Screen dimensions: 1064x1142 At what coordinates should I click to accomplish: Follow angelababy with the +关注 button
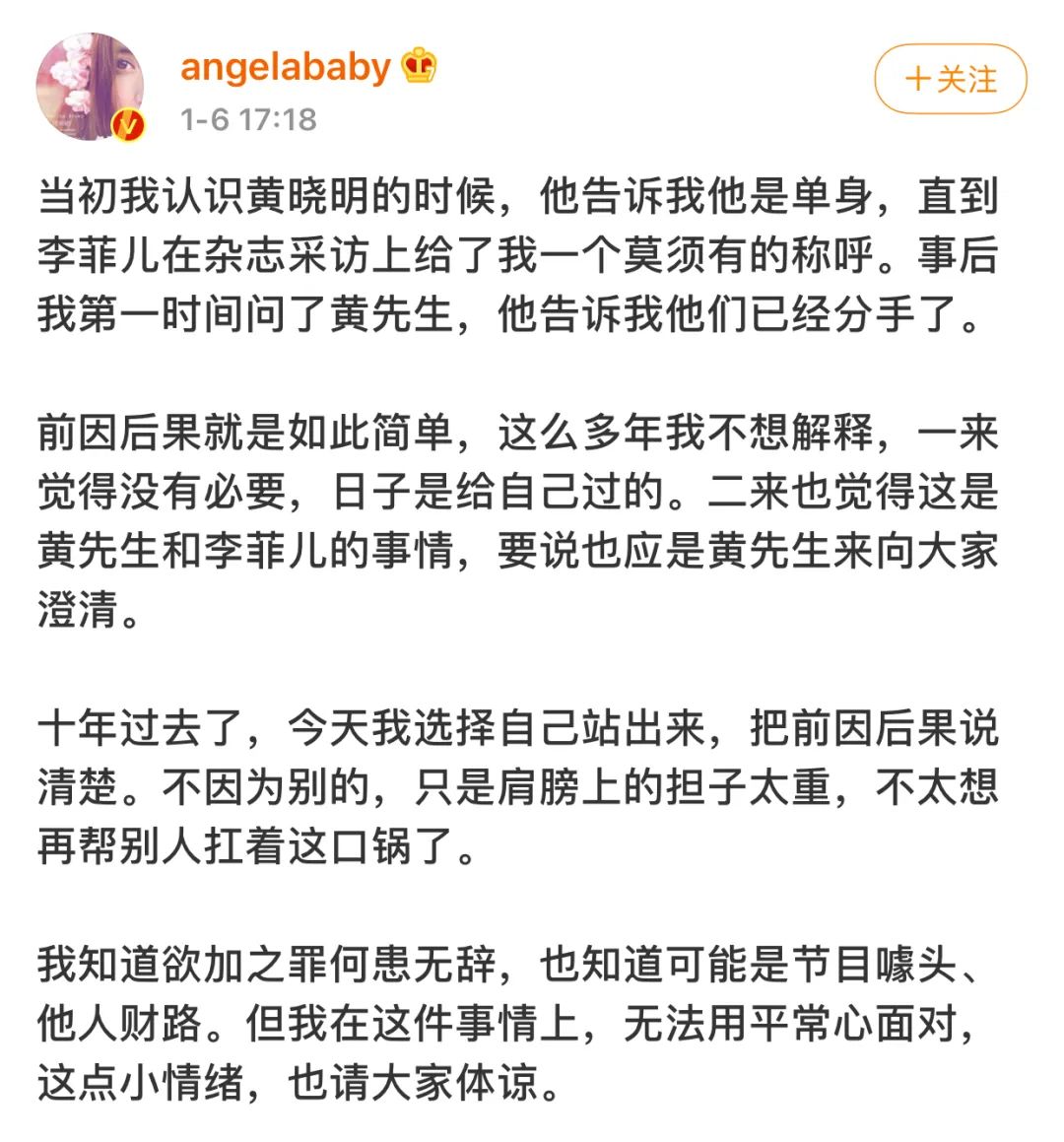[950, 80]
